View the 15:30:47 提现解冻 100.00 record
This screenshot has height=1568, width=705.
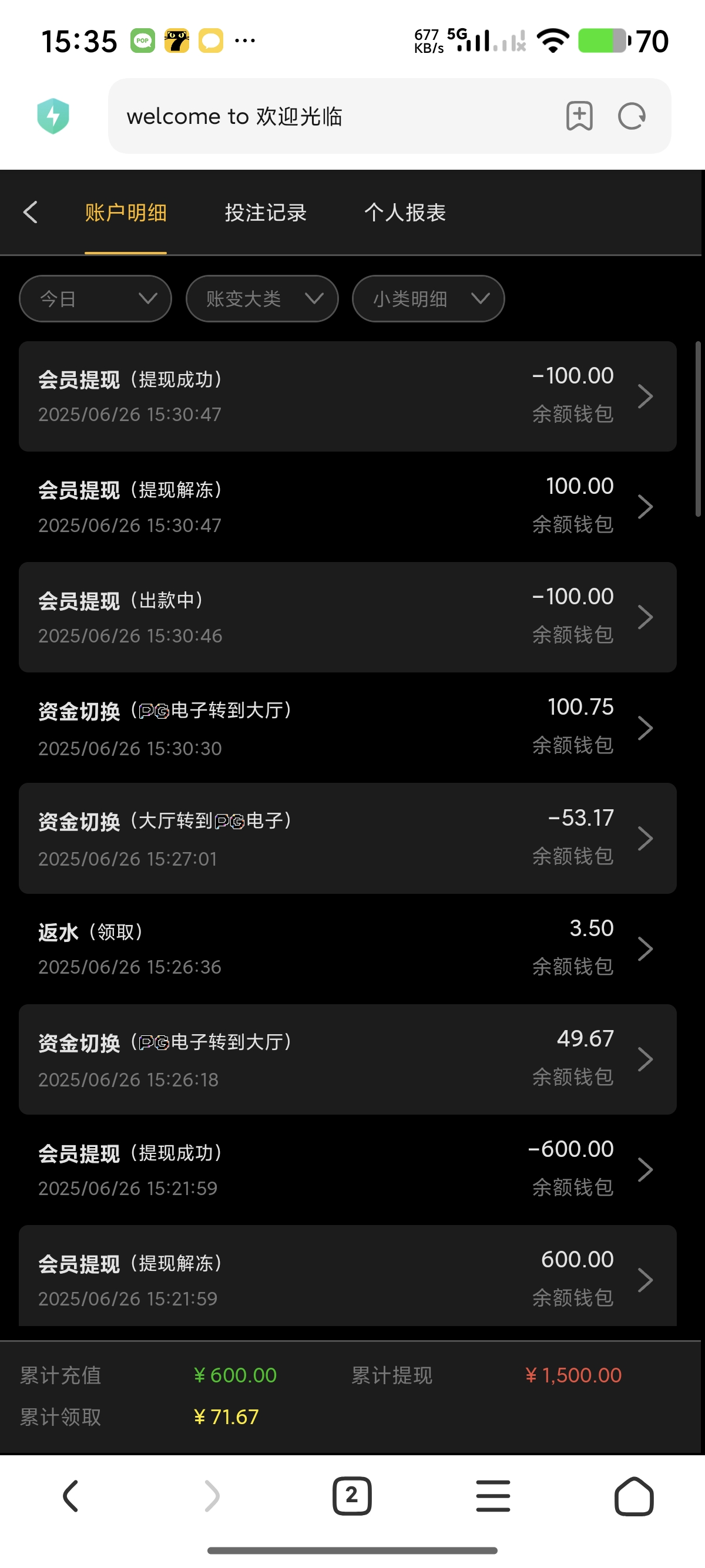click(347, 506)
